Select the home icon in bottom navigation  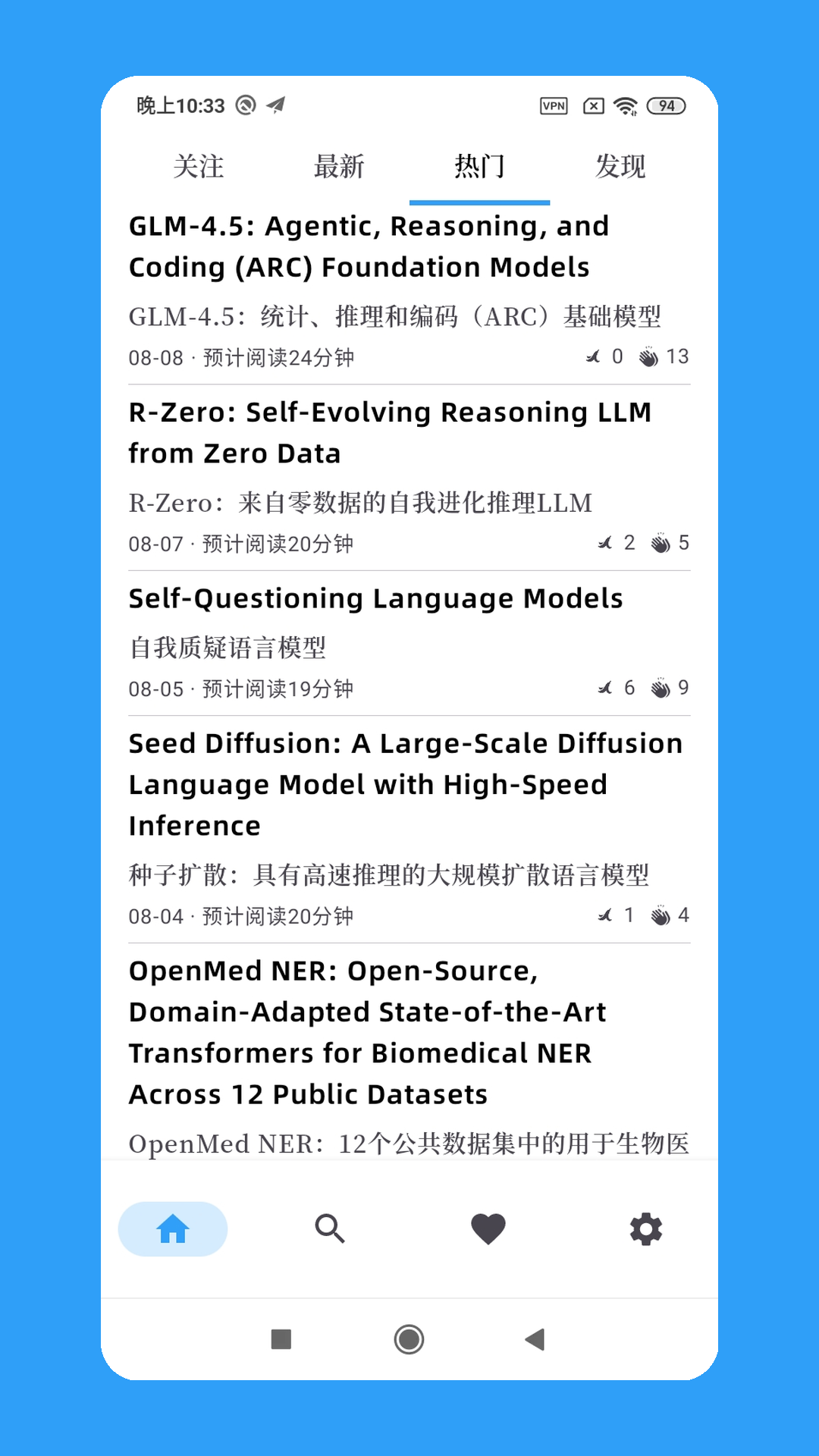click(x=173, y=1228)
